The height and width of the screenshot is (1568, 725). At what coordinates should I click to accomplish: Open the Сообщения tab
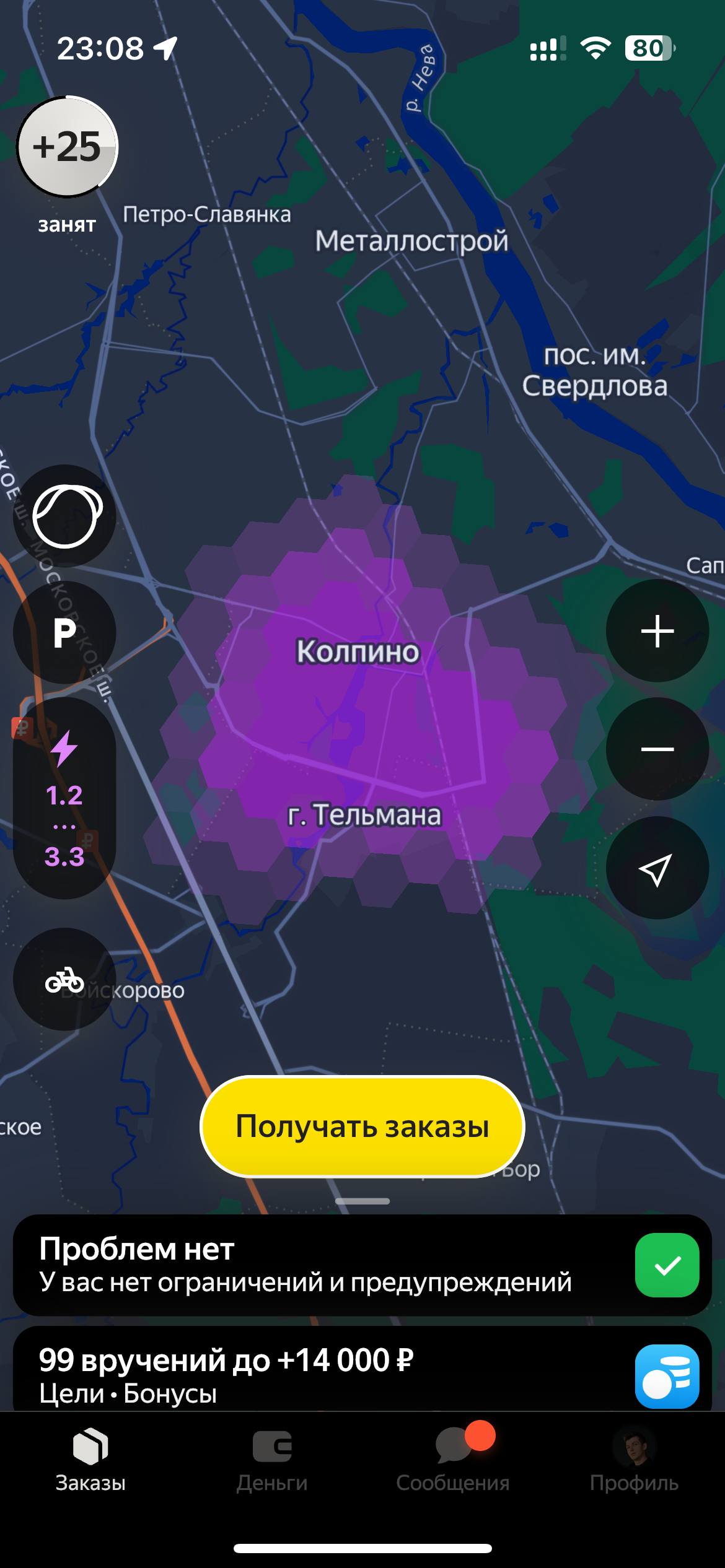453,1461
